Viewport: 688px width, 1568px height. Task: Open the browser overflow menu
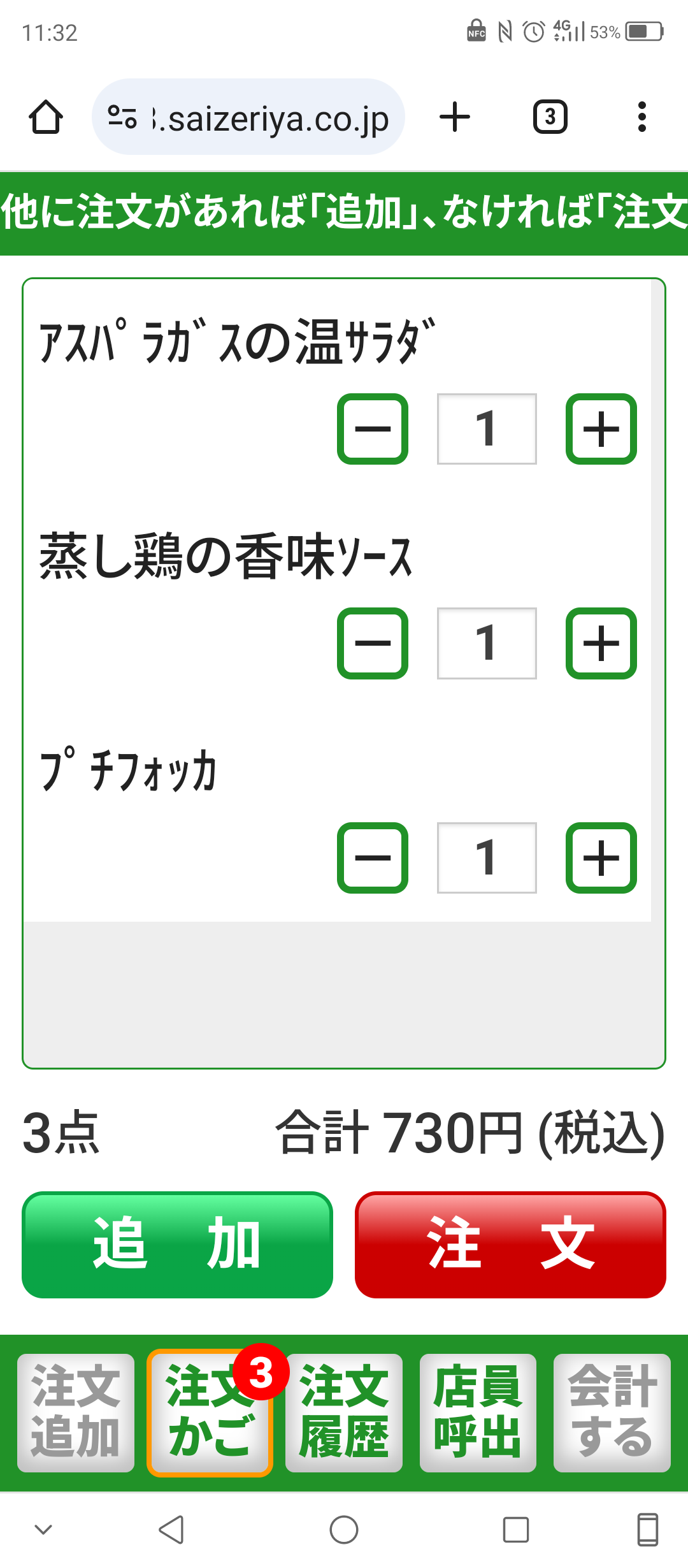click(x=641, y=117)
